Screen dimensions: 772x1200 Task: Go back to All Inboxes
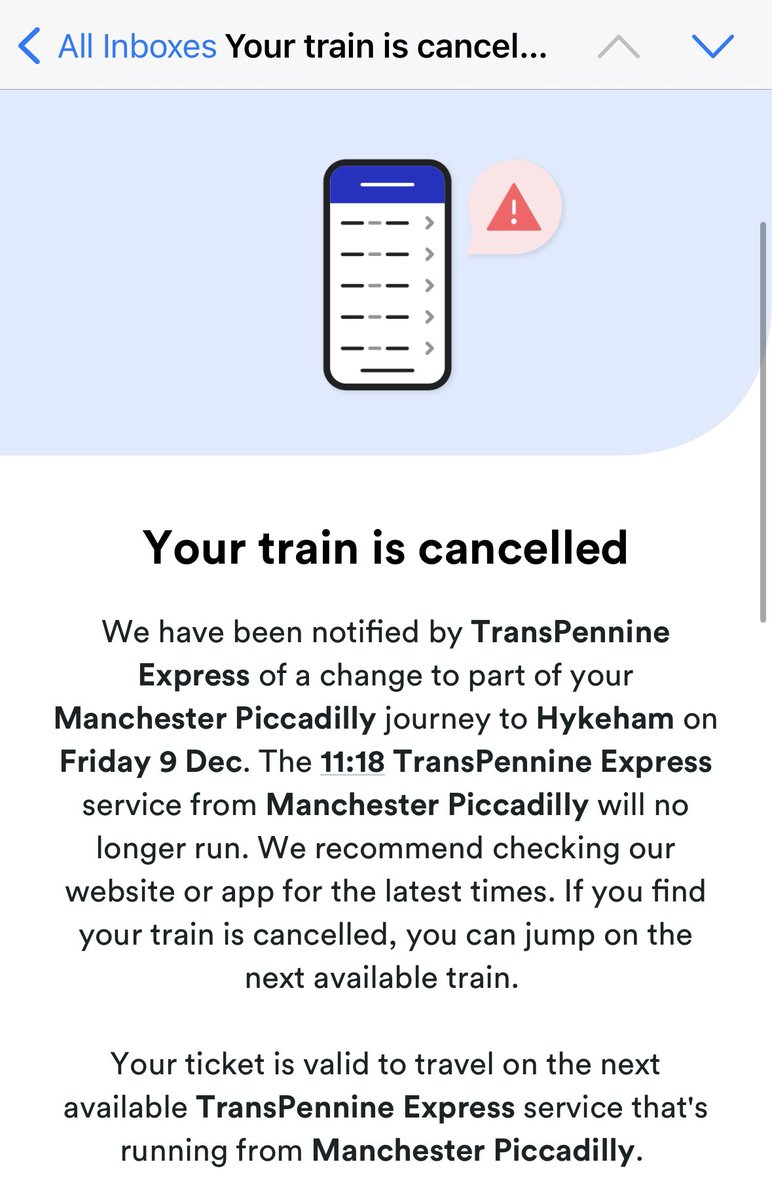click(115, 46)
